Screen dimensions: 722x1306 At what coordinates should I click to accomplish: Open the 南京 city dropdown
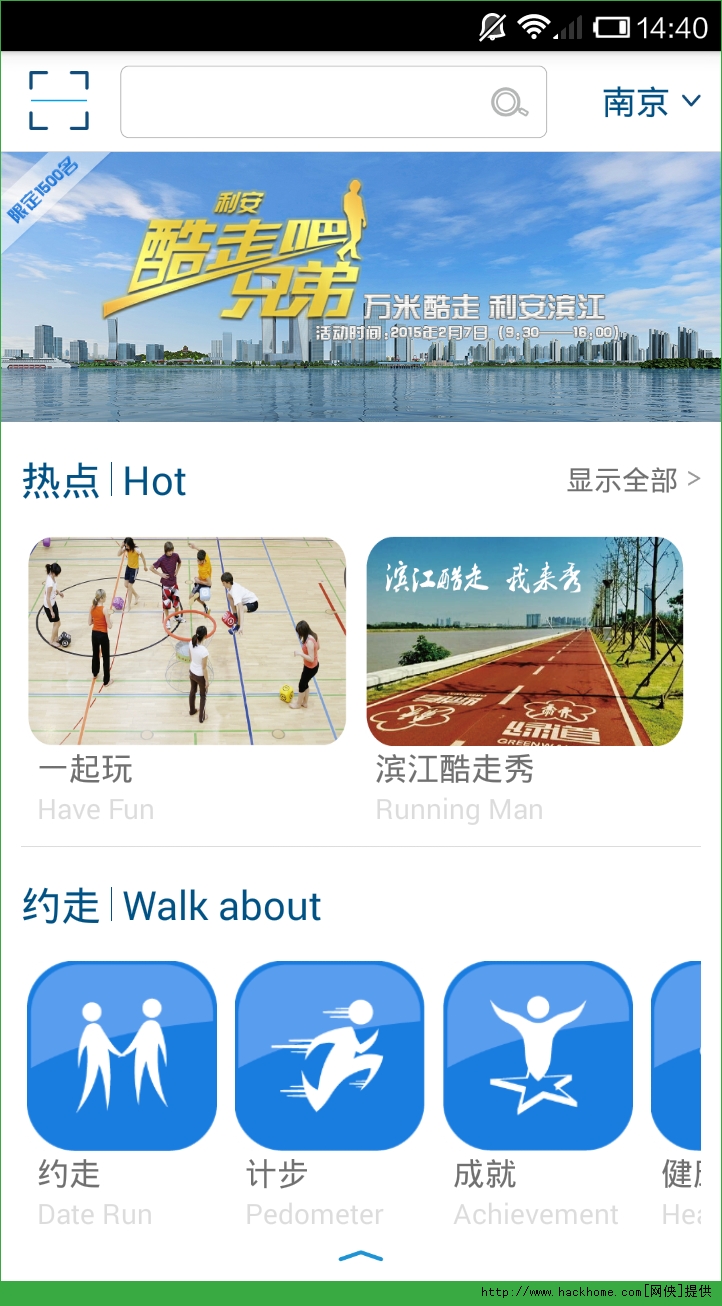651,102
